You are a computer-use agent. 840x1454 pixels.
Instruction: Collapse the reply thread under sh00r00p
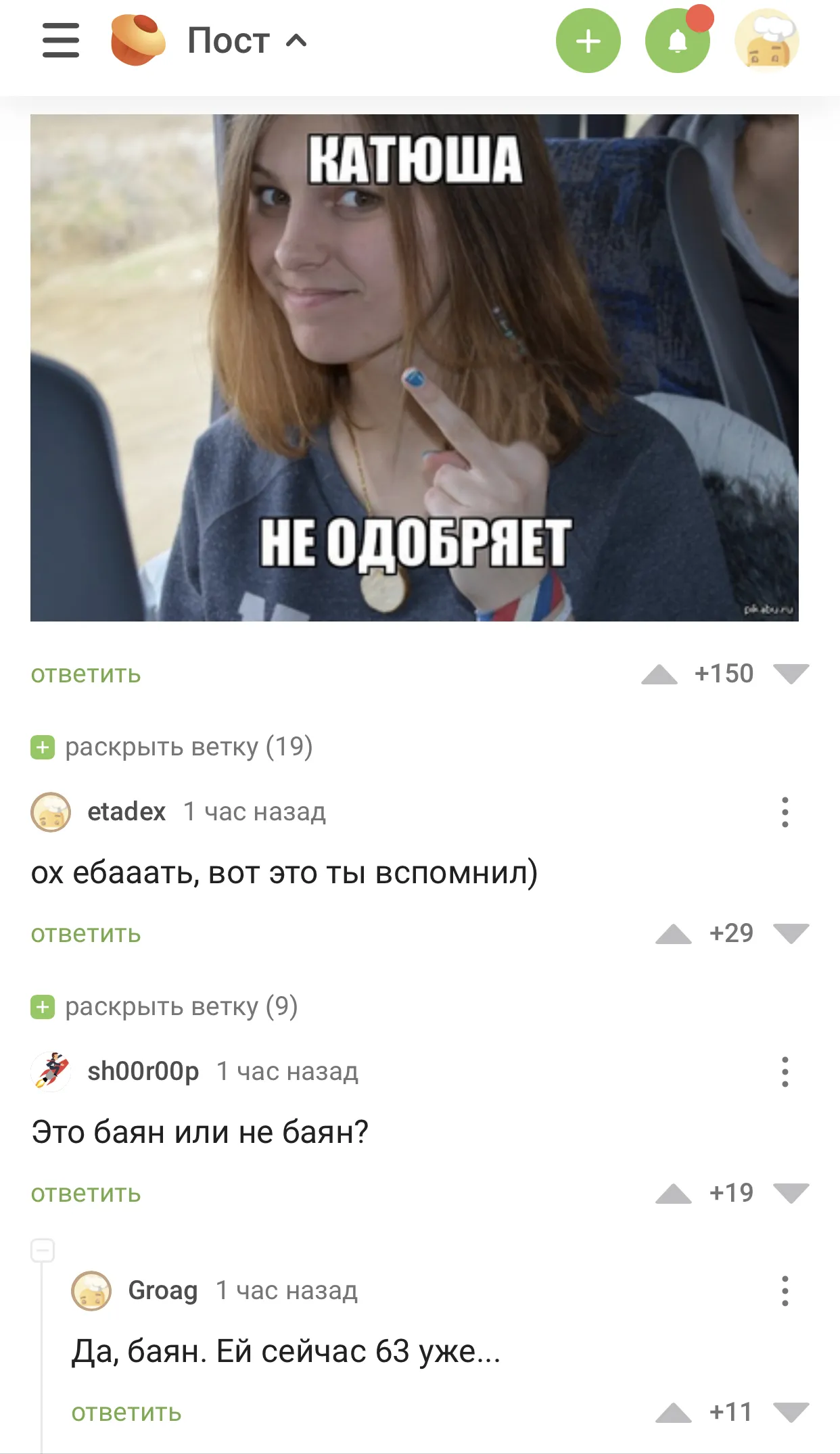click(x=43, y=1250)
